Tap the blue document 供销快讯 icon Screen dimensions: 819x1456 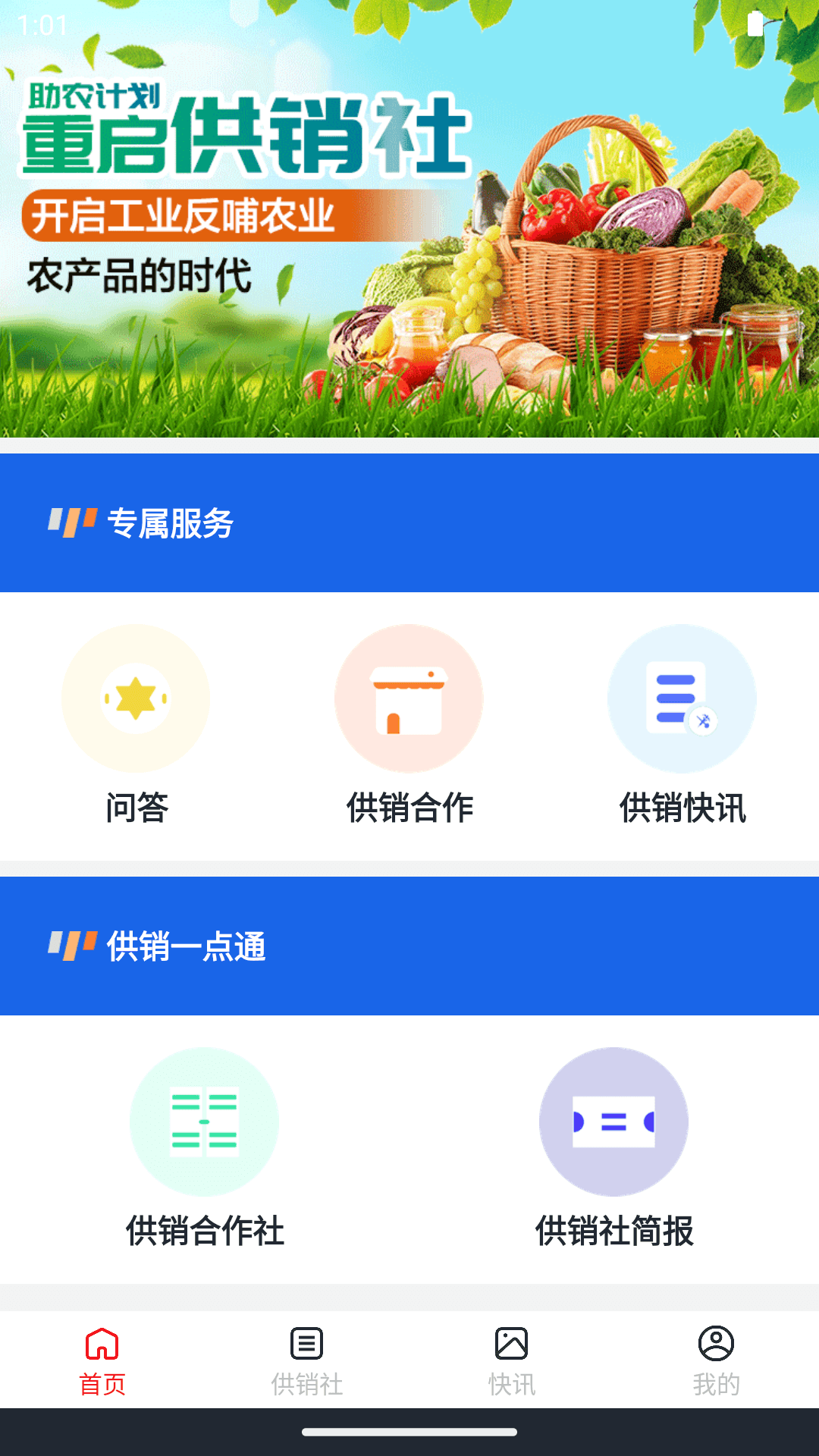682,698
